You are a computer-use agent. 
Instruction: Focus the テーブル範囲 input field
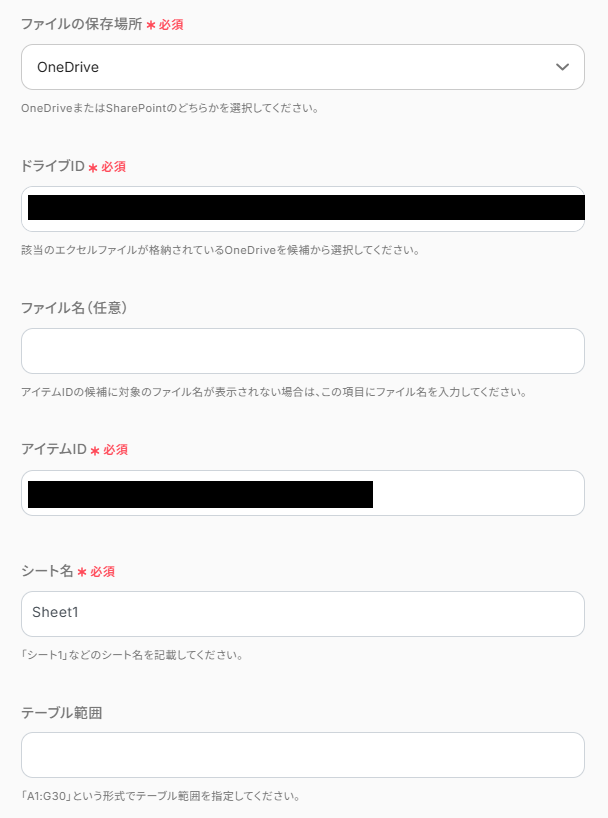[x=302, y=755]
